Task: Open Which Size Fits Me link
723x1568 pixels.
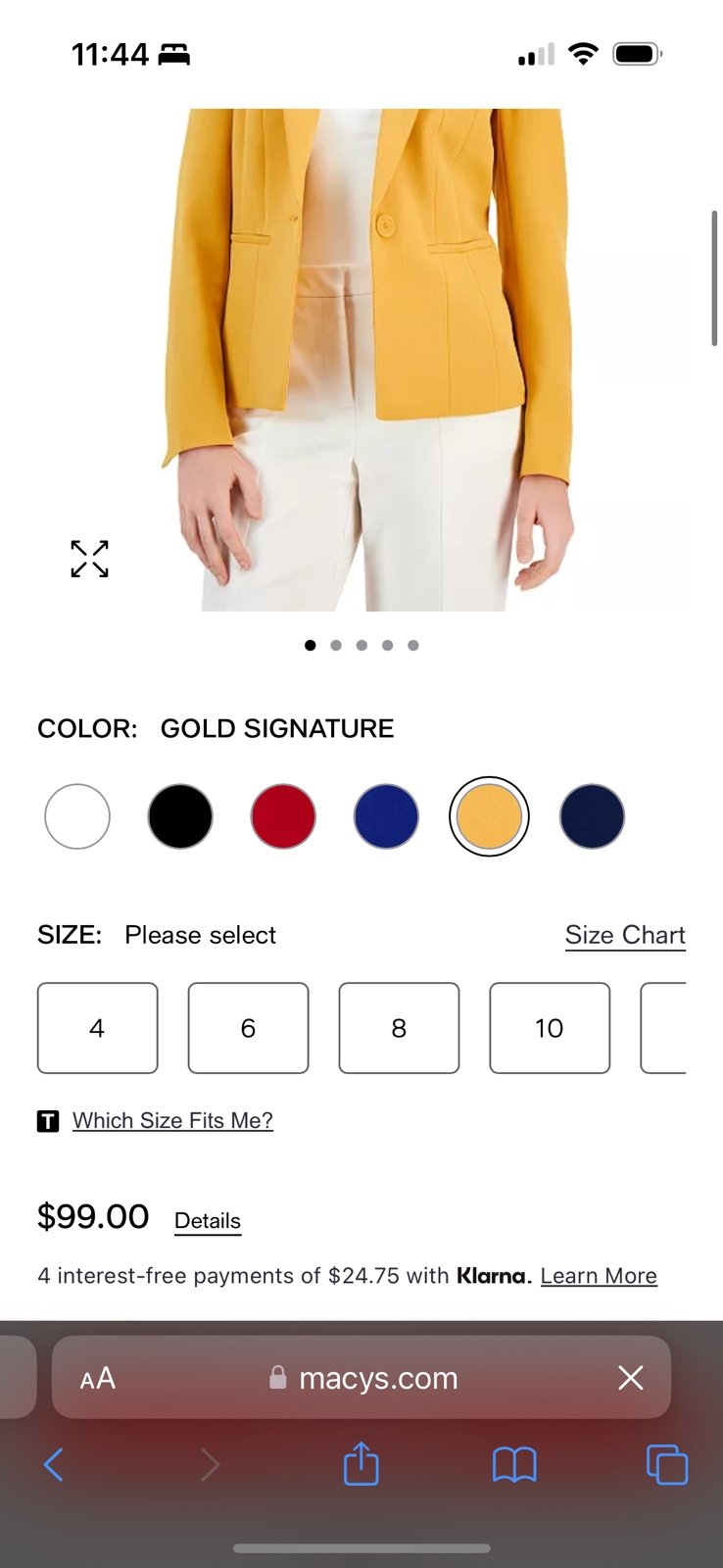Action: tap(172, 1120)
